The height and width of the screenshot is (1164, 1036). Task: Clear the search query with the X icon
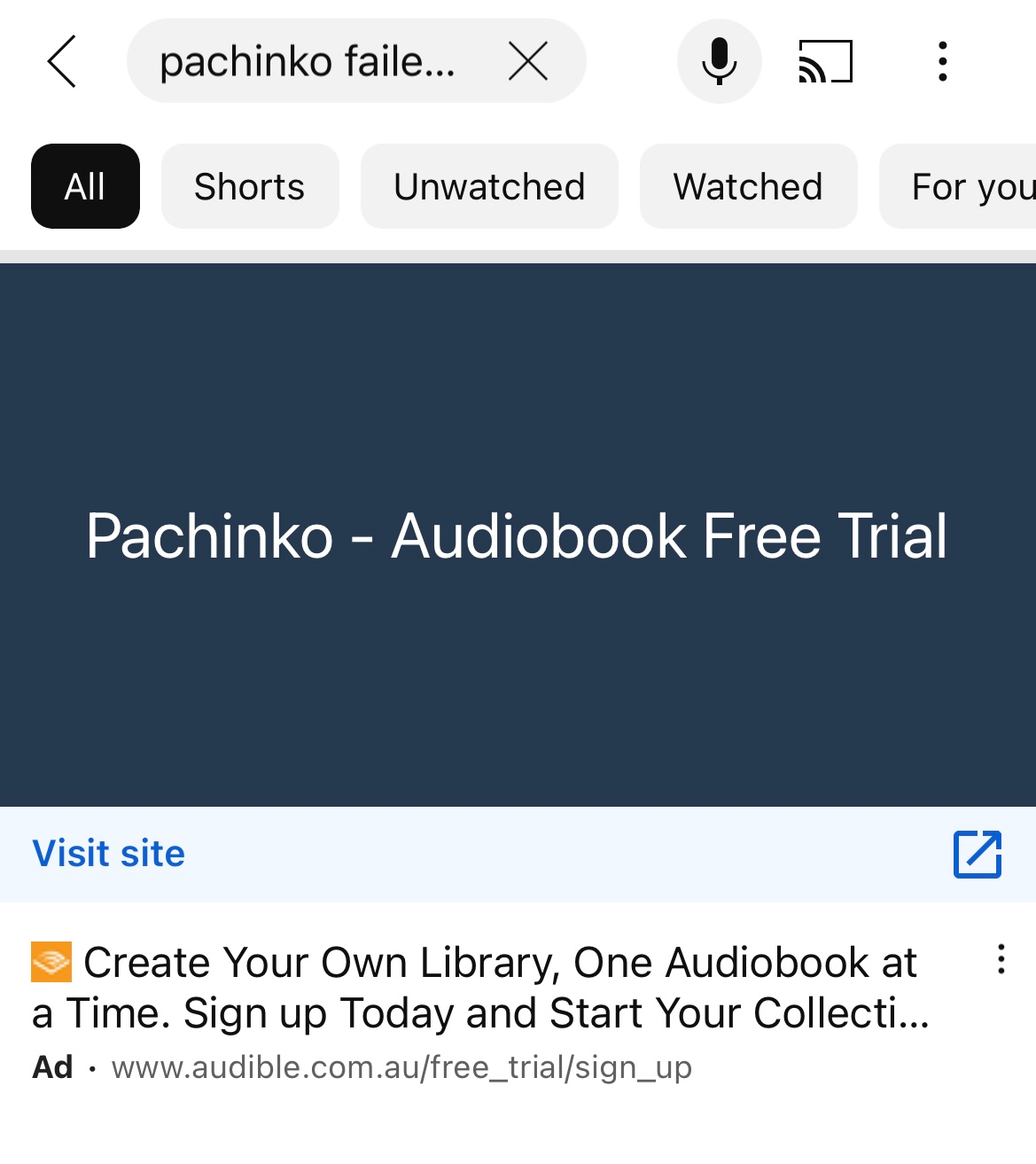pyautogui.click(x=528, y=60)
